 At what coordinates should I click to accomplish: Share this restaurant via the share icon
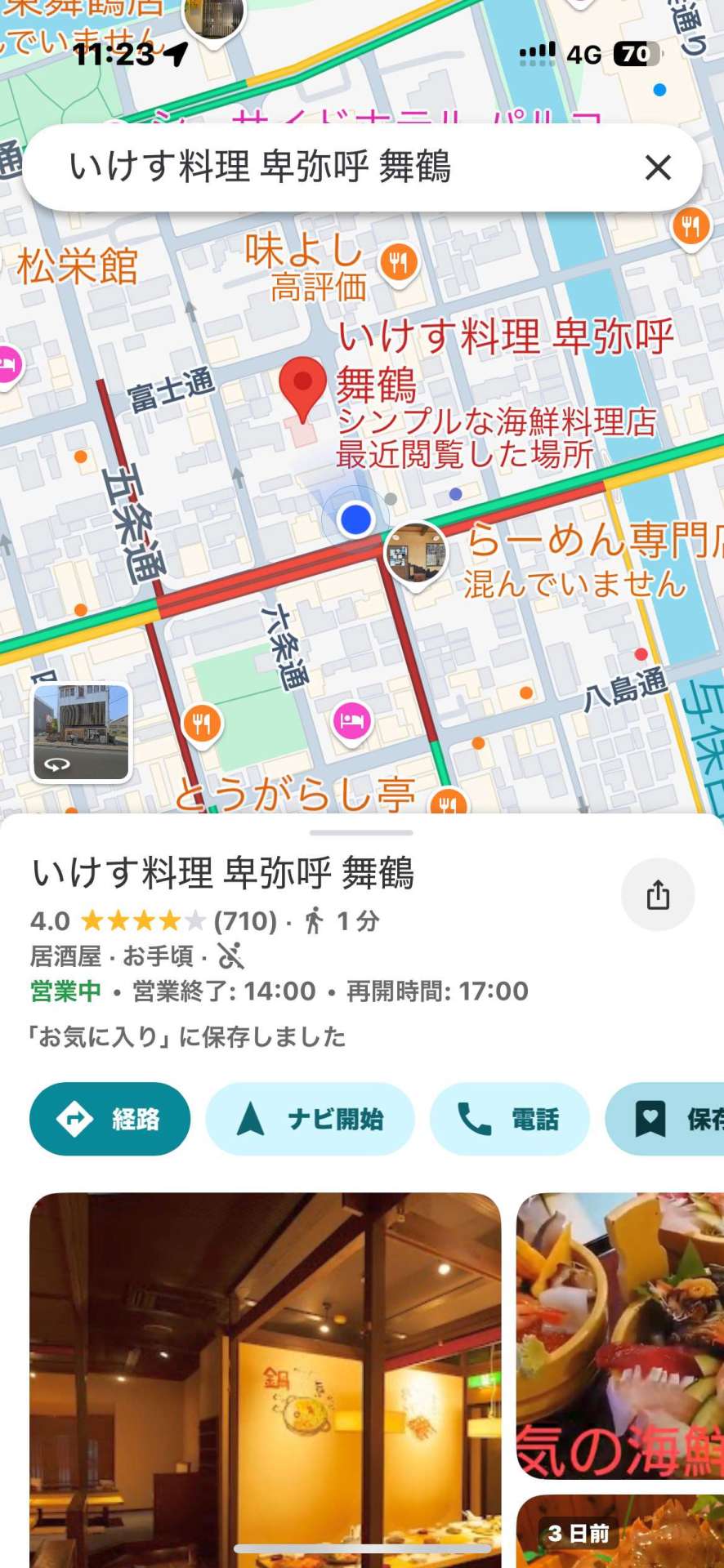[658, 895]
